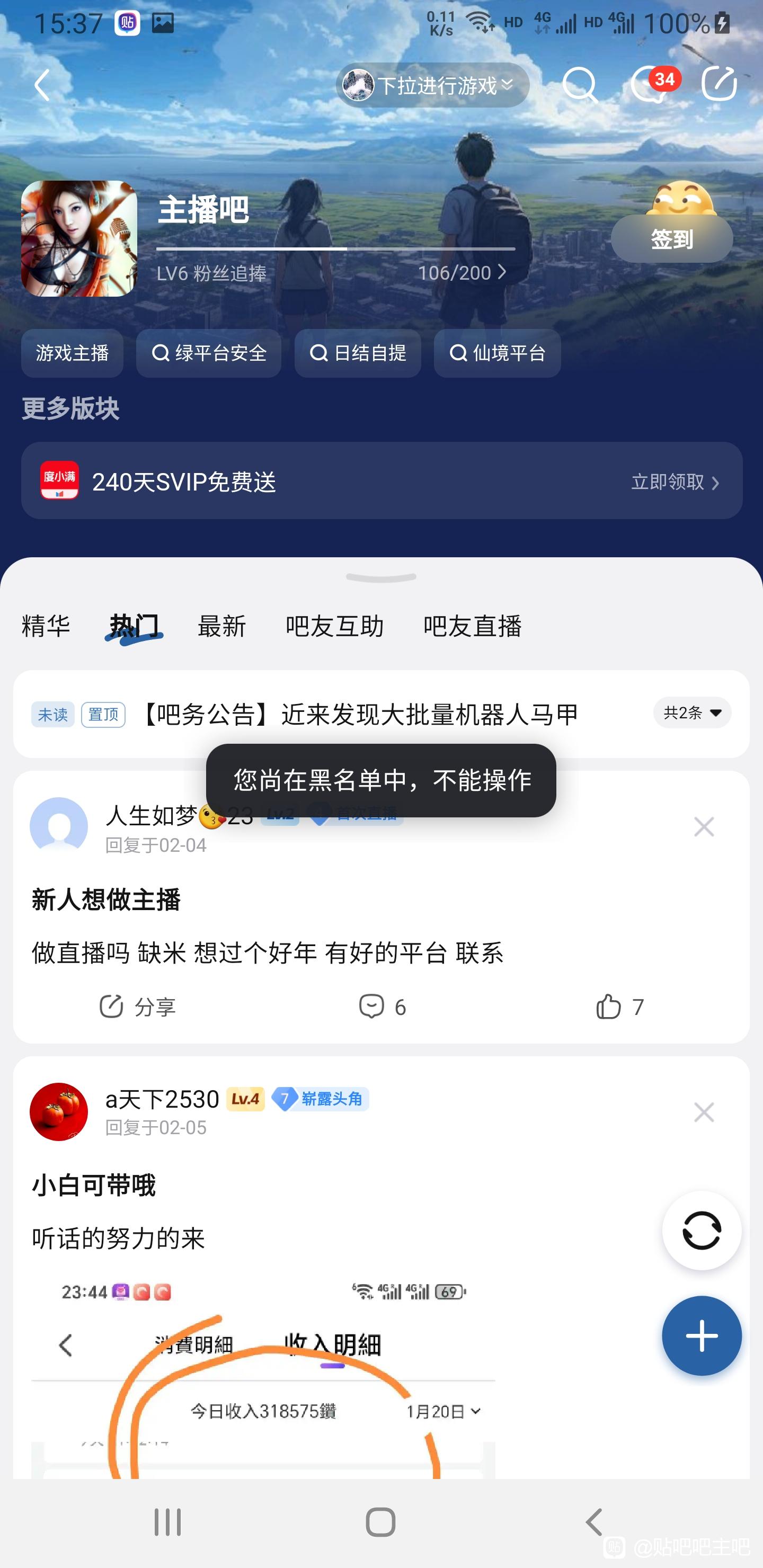Open messages with 34 unread badge
This screenshot has height=1568, width=763.
(x=651, y=85)
